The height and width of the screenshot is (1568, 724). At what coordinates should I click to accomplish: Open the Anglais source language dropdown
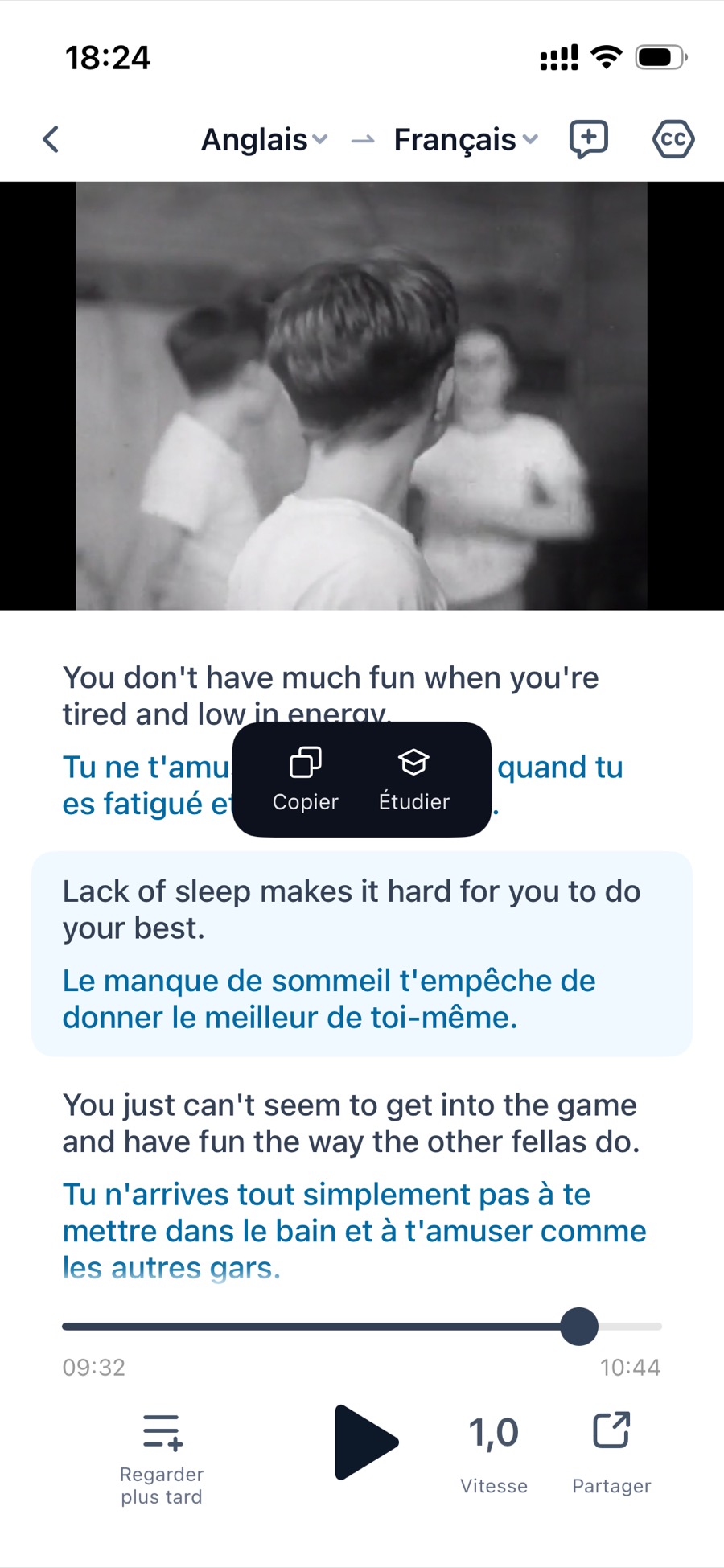click(x=264, y=140)
